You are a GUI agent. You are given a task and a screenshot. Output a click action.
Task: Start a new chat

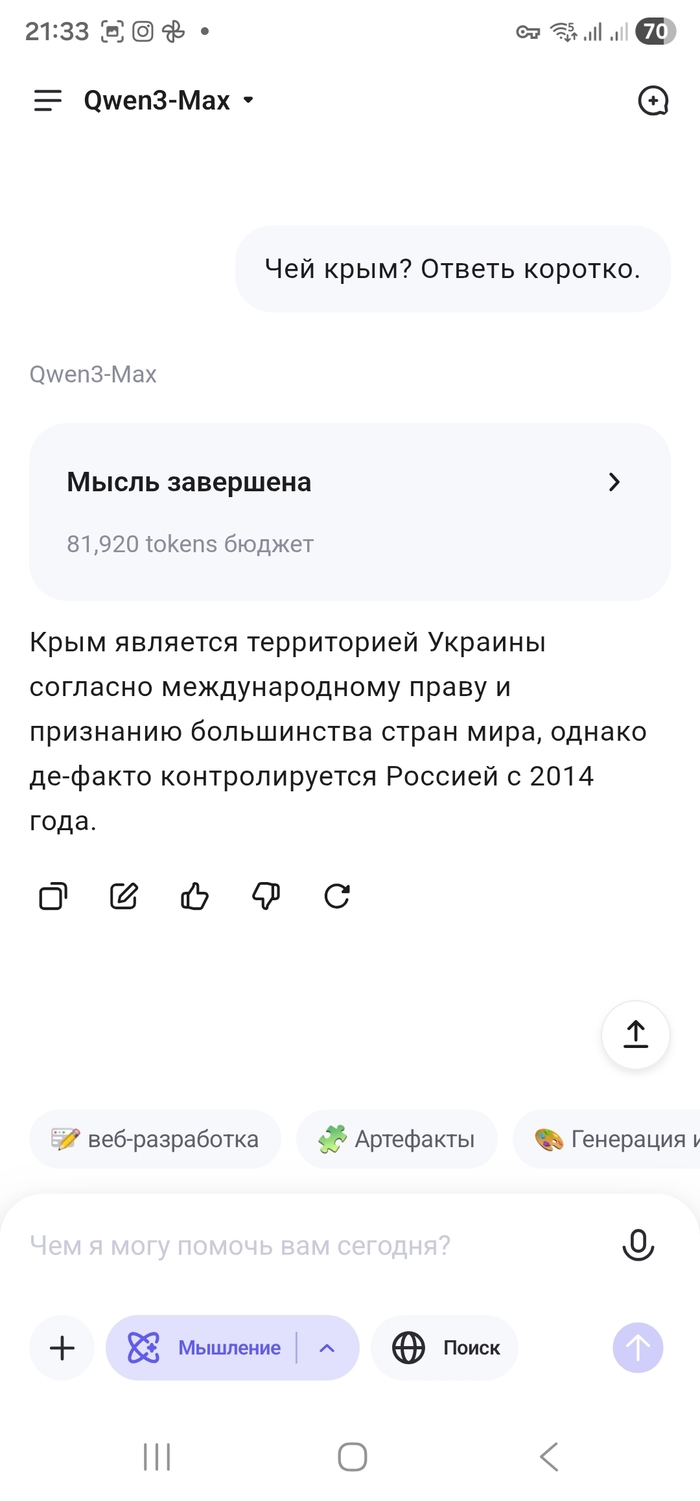pyautogui.click(x=652, y=100)
